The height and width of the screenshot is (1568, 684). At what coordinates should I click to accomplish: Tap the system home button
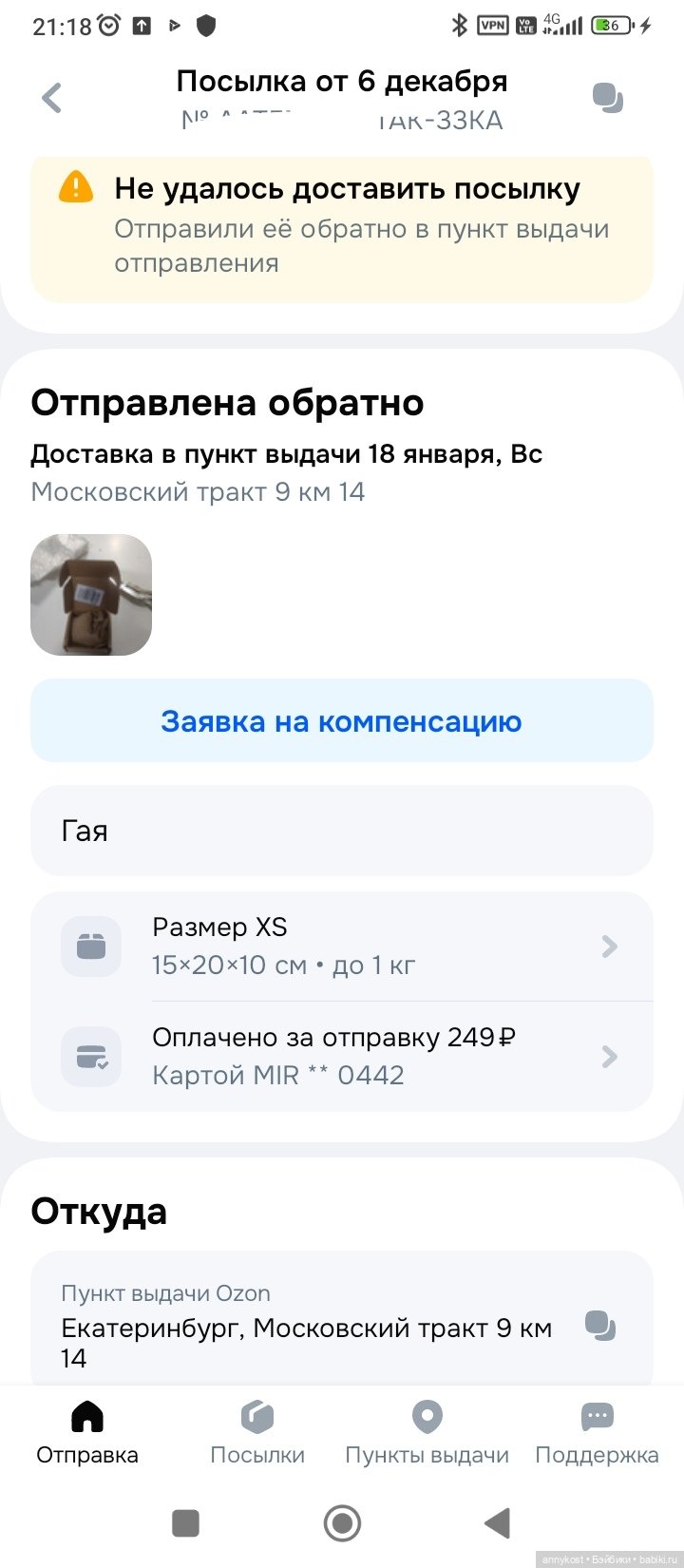click(342, 1523)
